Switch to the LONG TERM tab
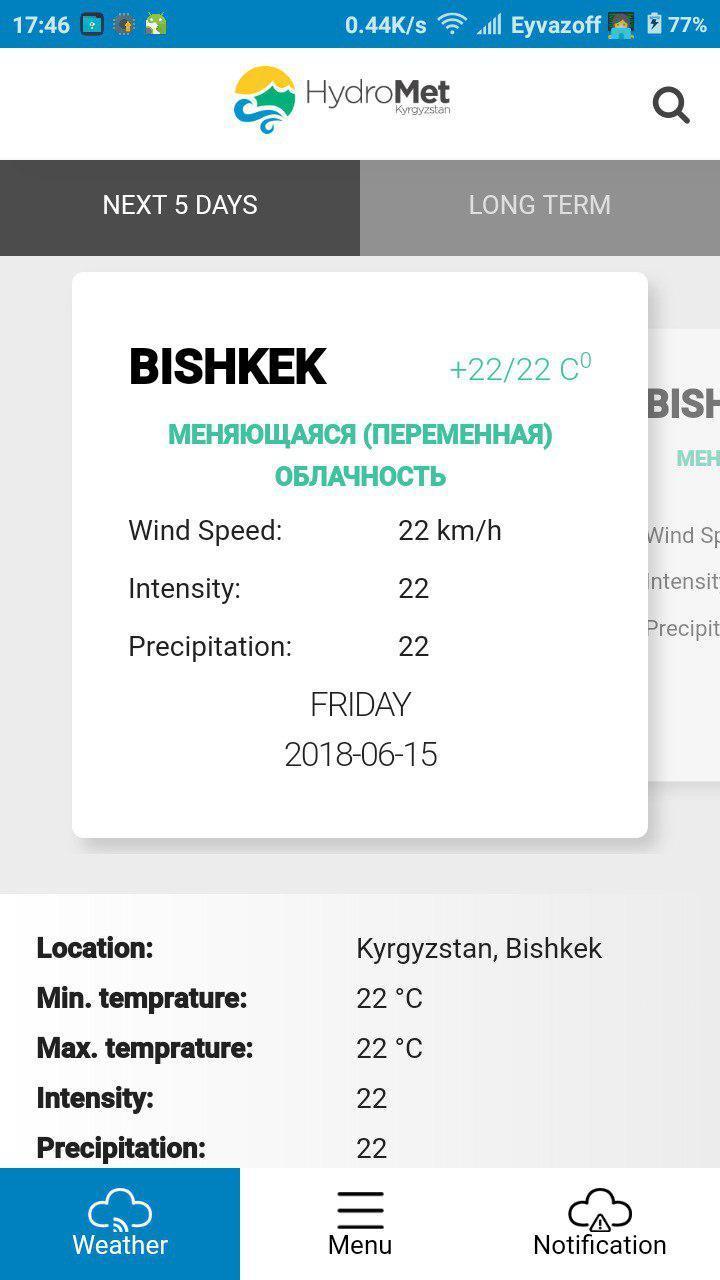The height and width of the screenshot is (1280, 720). 540,206
